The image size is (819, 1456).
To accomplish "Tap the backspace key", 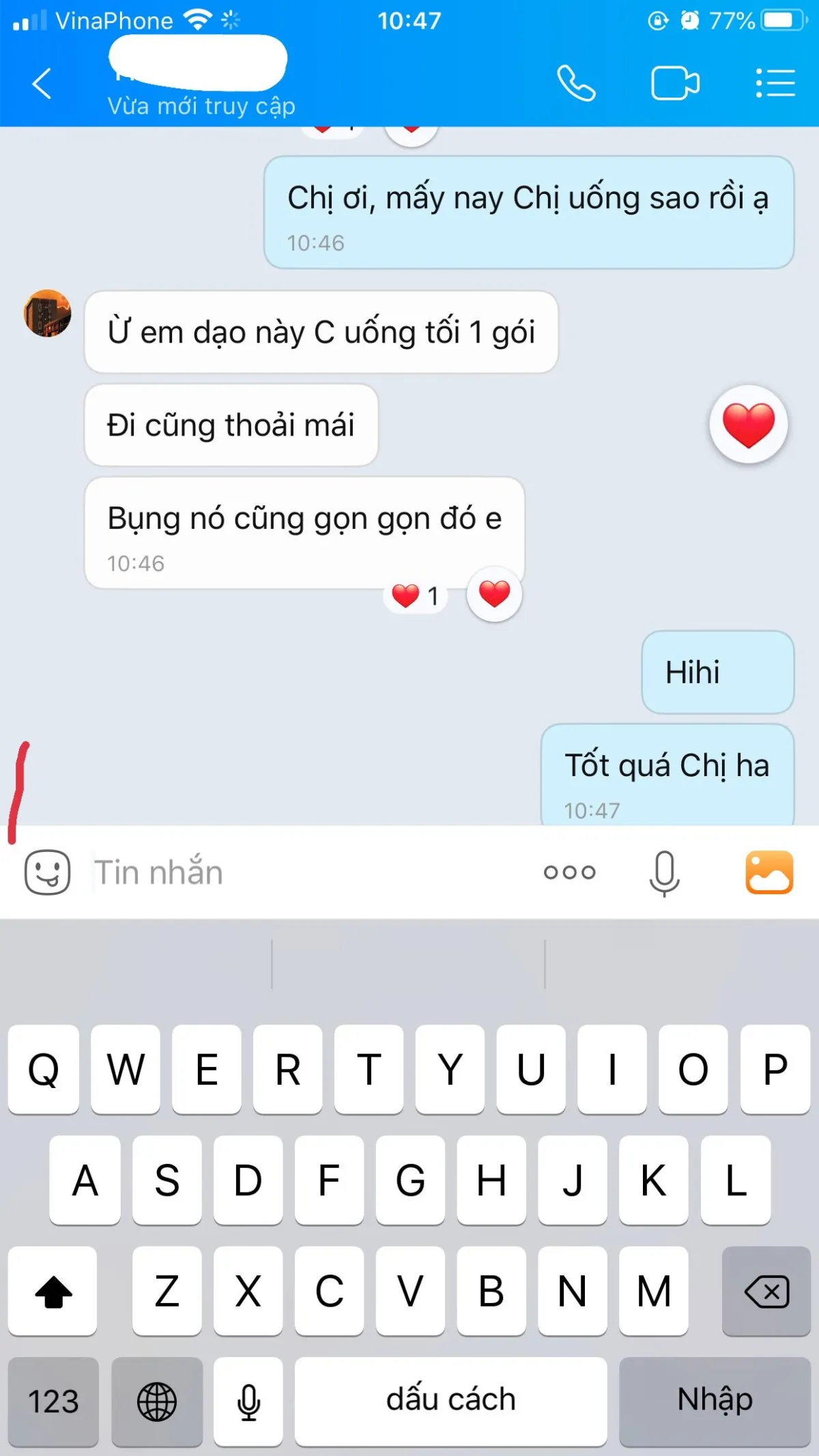I will [x=766, y=1291].
